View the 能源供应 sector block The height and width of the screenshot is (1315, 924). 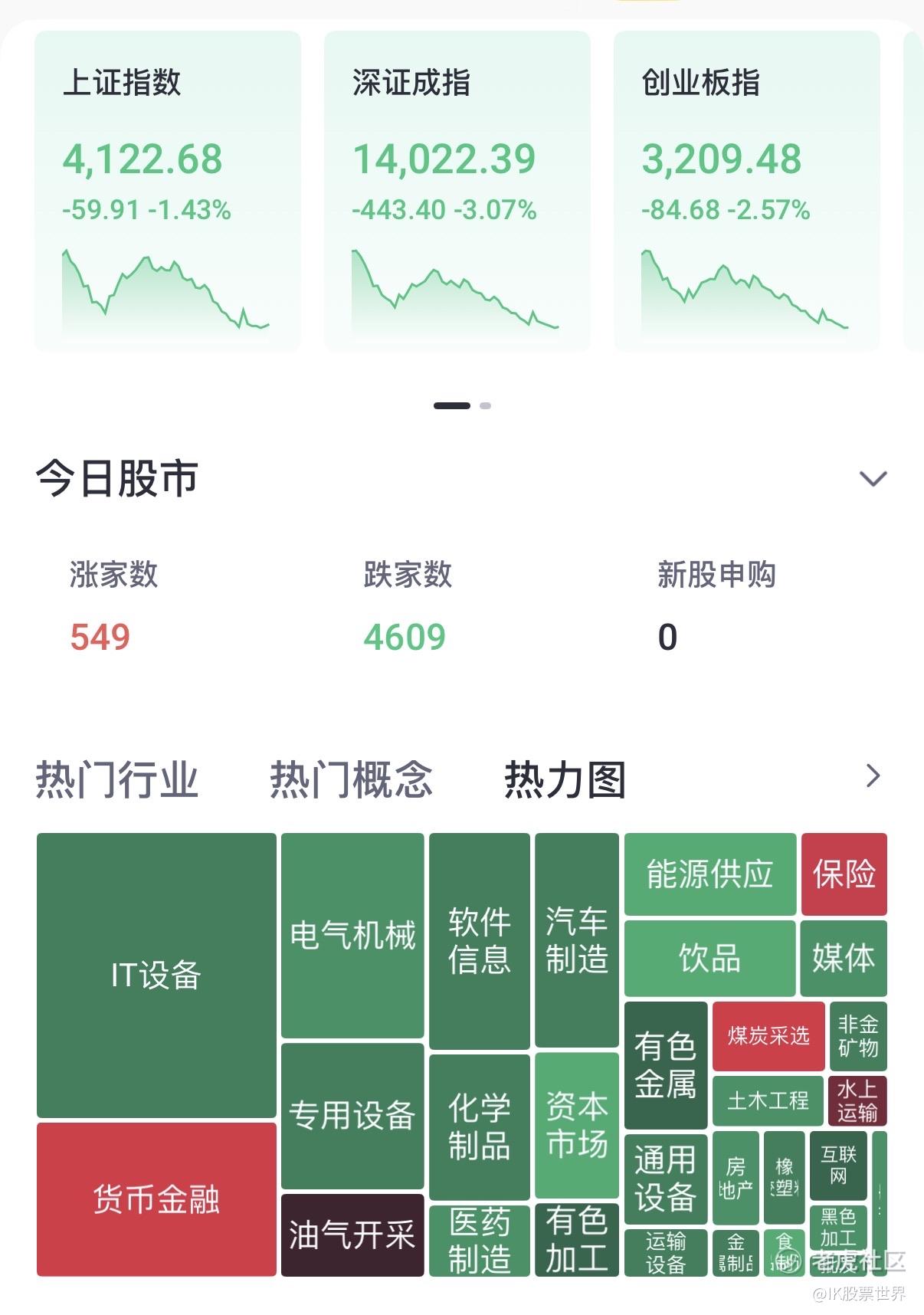click(710, 874)
